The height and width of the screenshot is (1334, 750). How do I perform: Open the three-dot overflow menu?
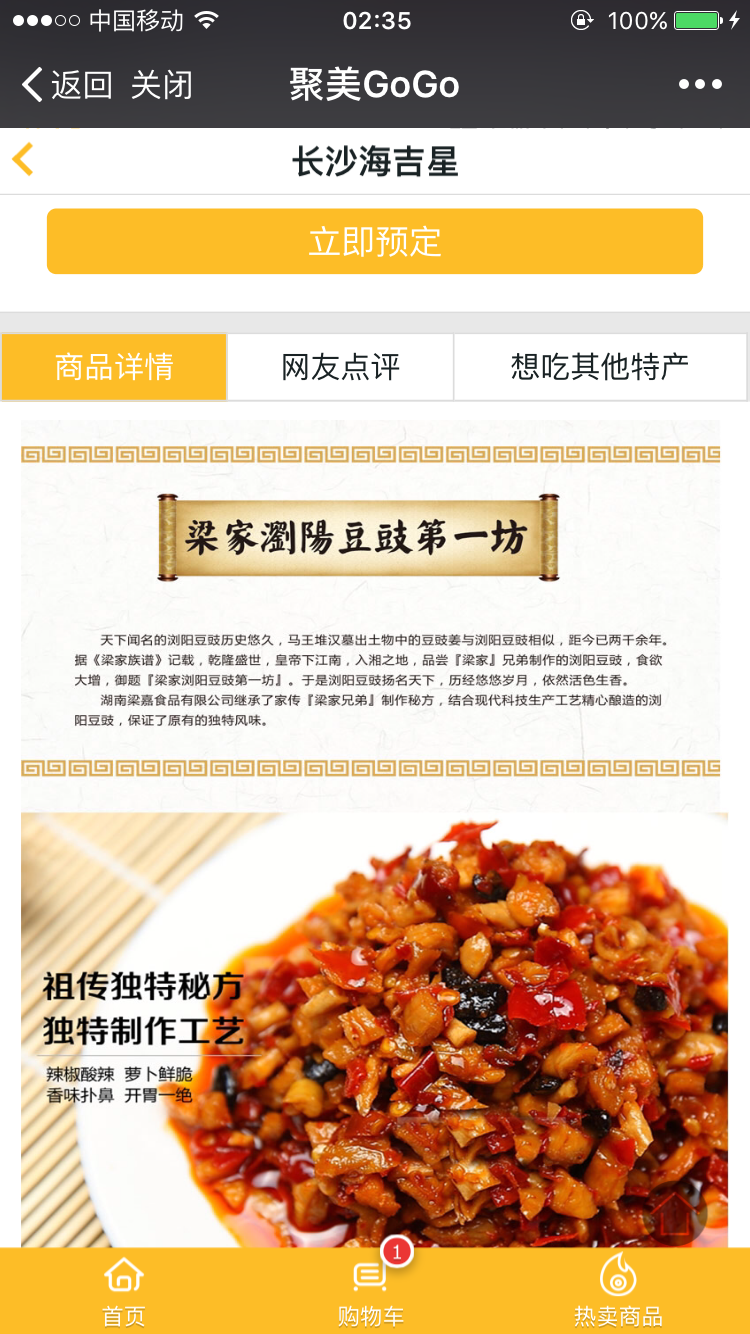[x=700, y=85]
